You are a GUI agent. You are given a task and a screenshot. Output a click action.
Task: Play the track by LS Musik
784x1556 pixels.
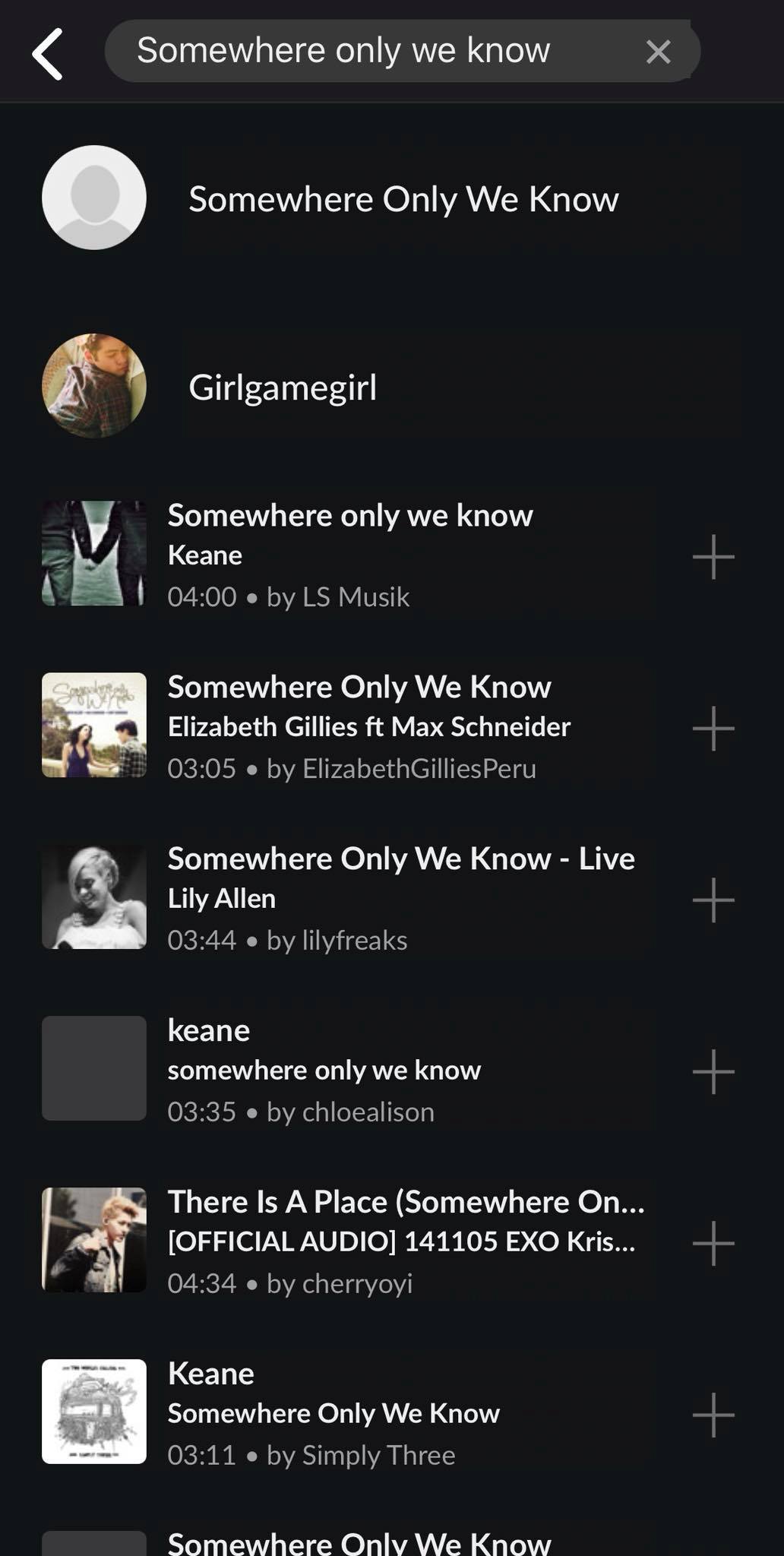[x=349, y=555]
